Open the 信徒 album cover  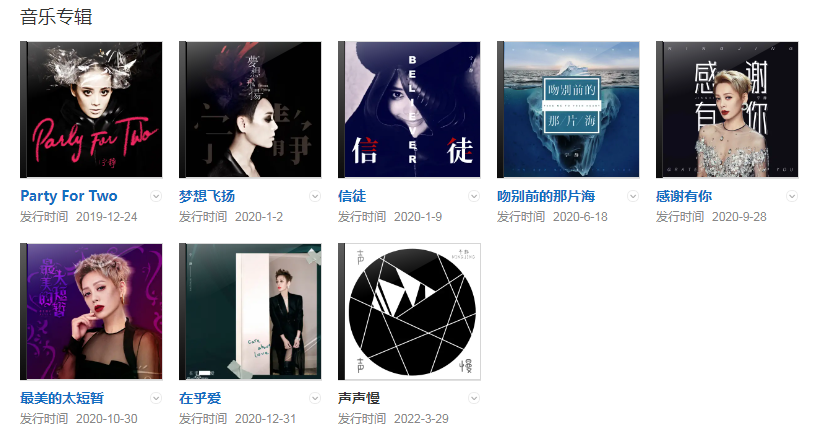tap(409, 109)
